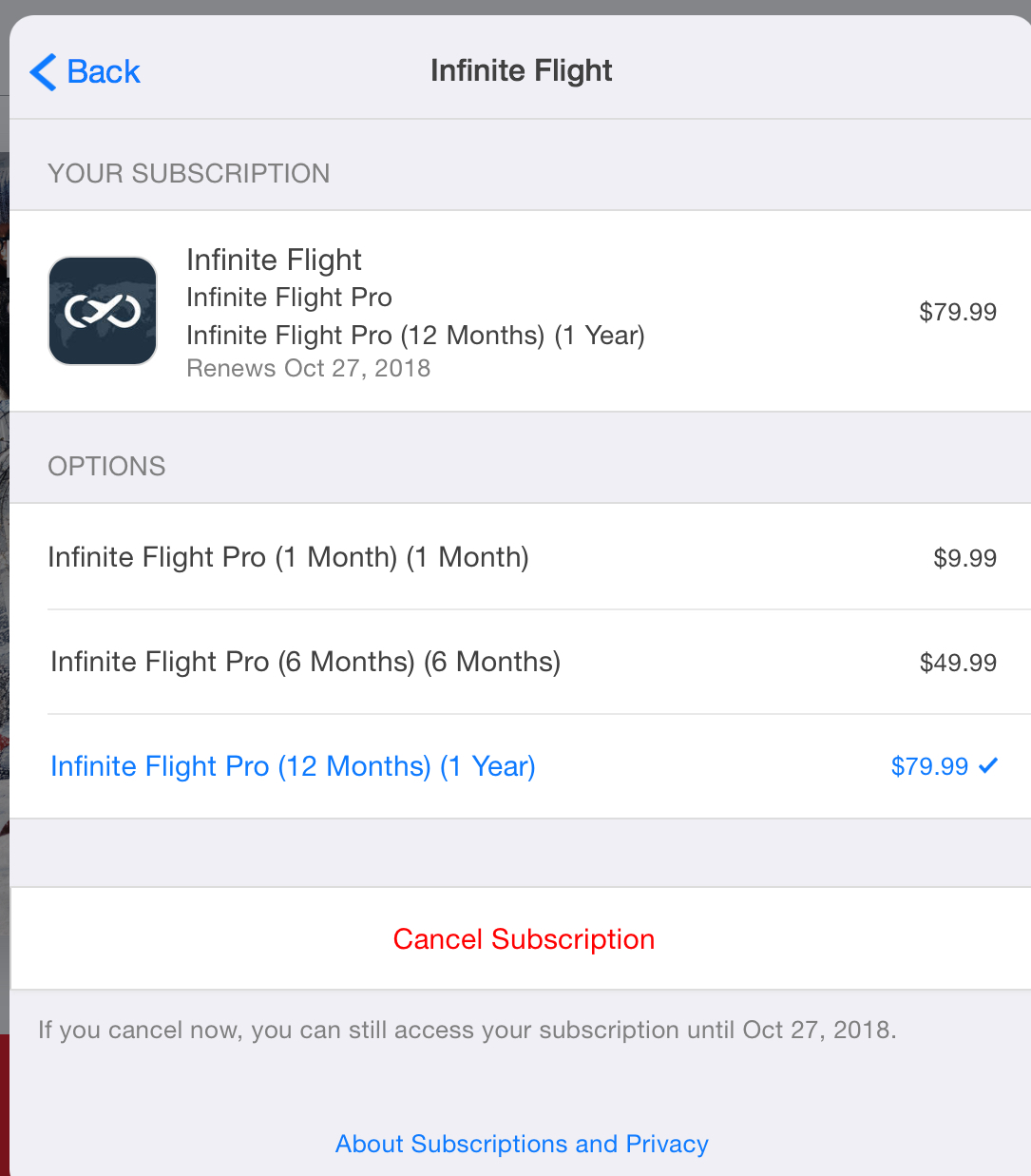Open About Subscriptions and Privacy link

tap(522, 1144)
